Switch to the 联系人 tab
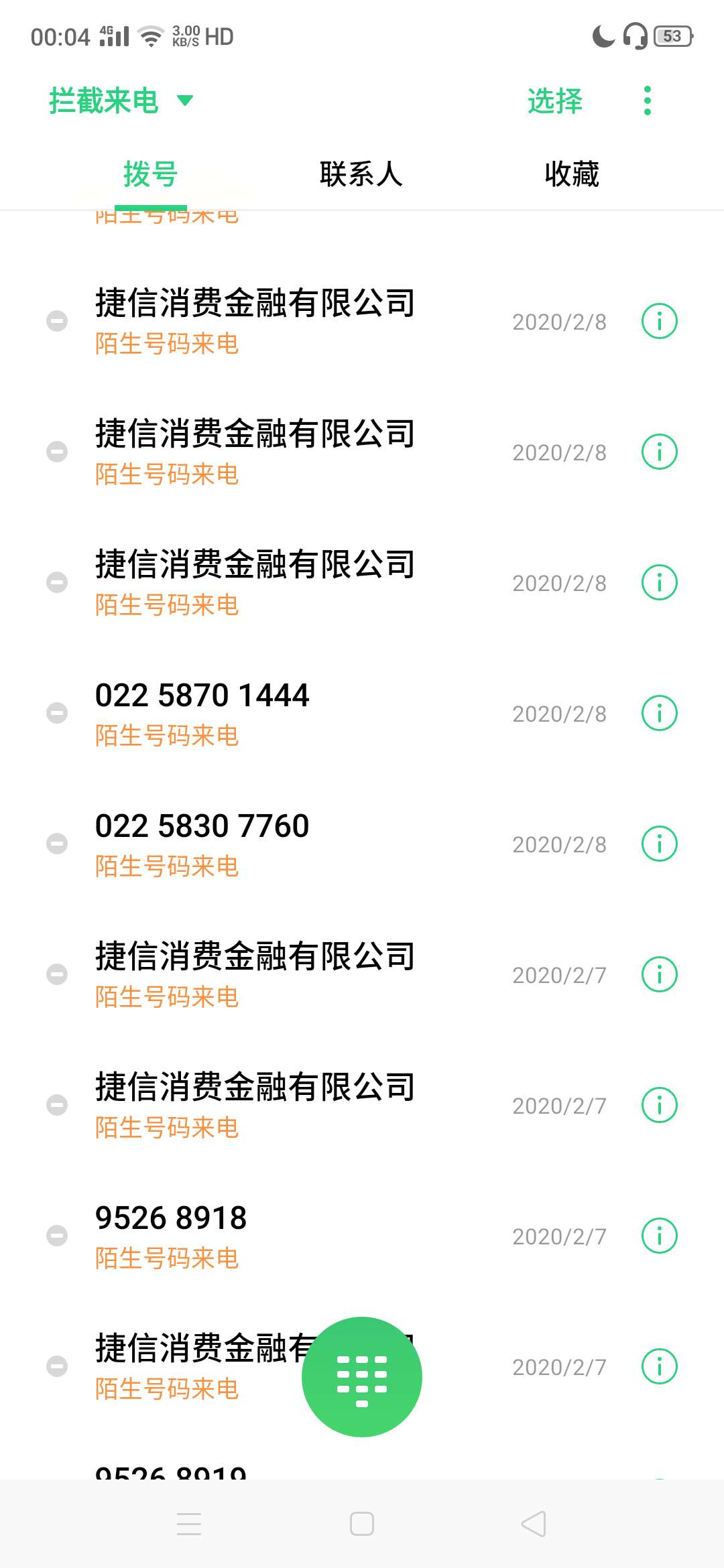724x1568 pixels. 361,174
